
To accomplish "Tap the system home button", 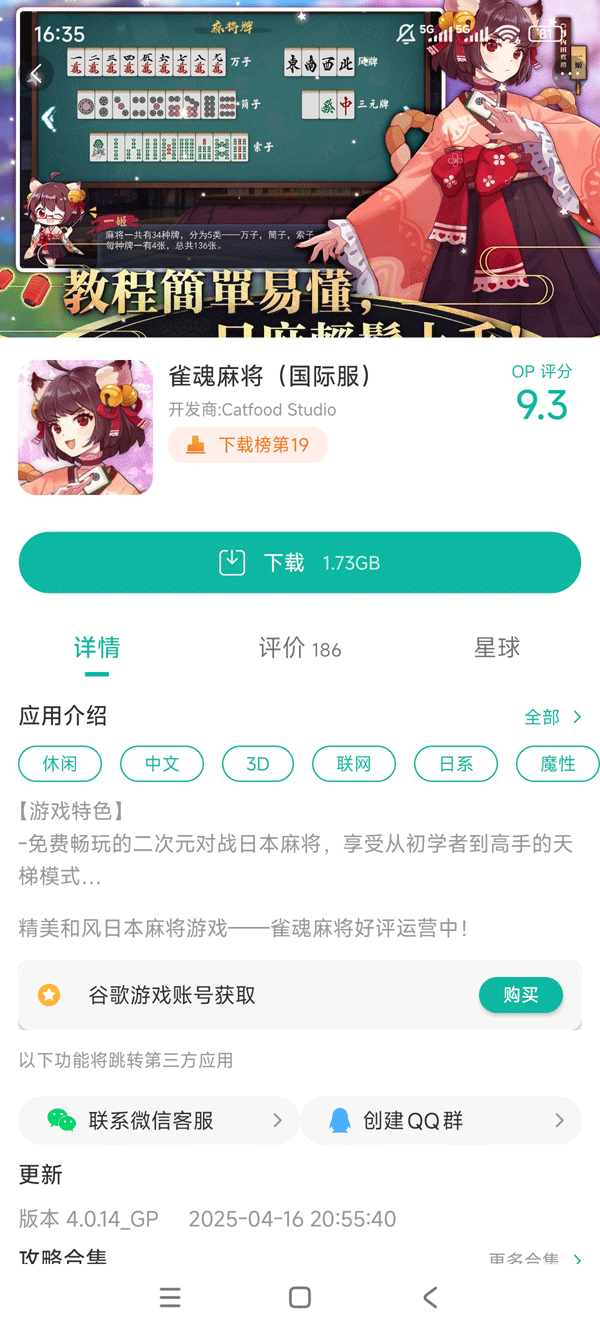I will click(300, 1298).
